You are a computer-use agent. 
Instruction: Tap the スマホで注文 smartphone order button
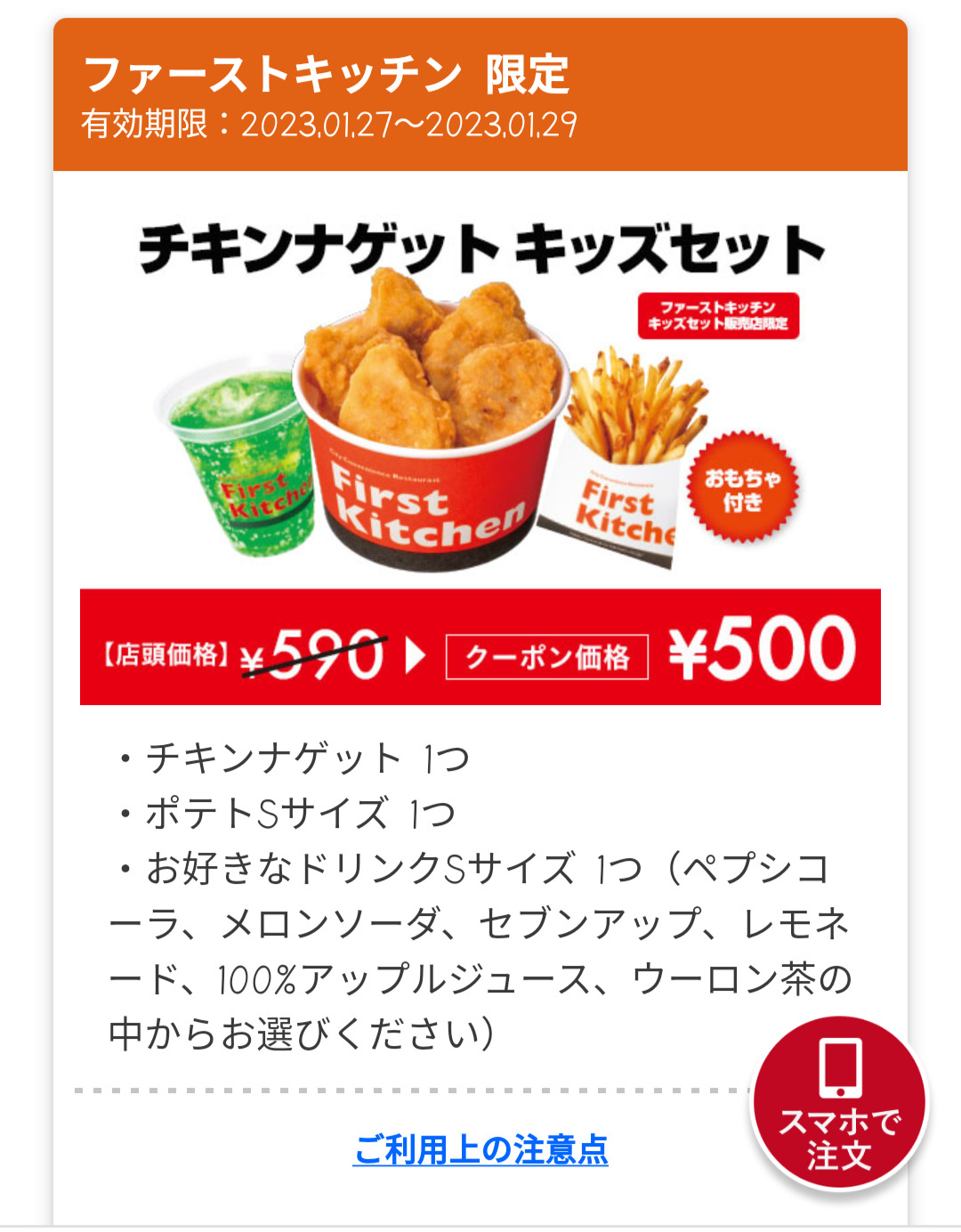click(x=839, y=1104)
